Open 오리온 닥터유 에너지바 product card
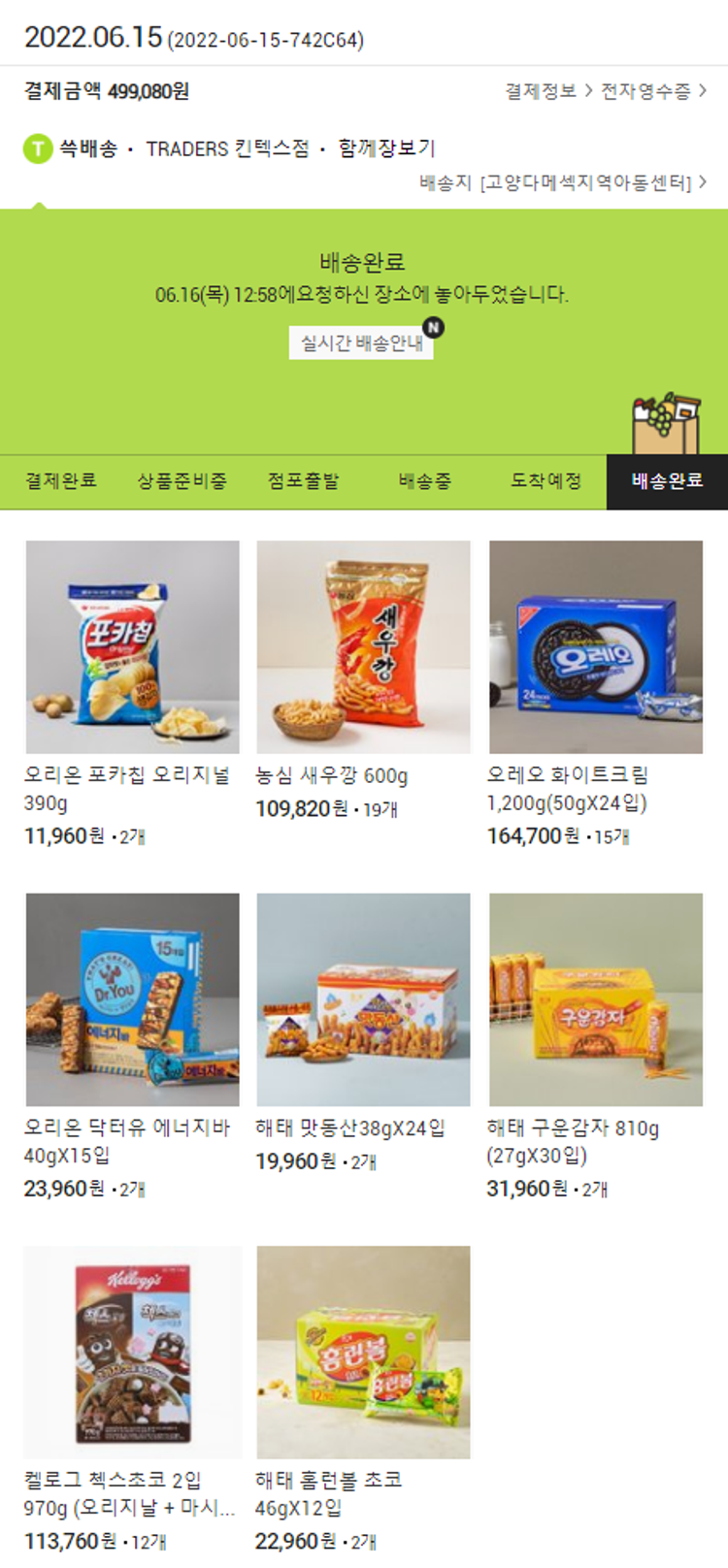The width and height of the screenshot is (728, 1568). coord(132,999)
